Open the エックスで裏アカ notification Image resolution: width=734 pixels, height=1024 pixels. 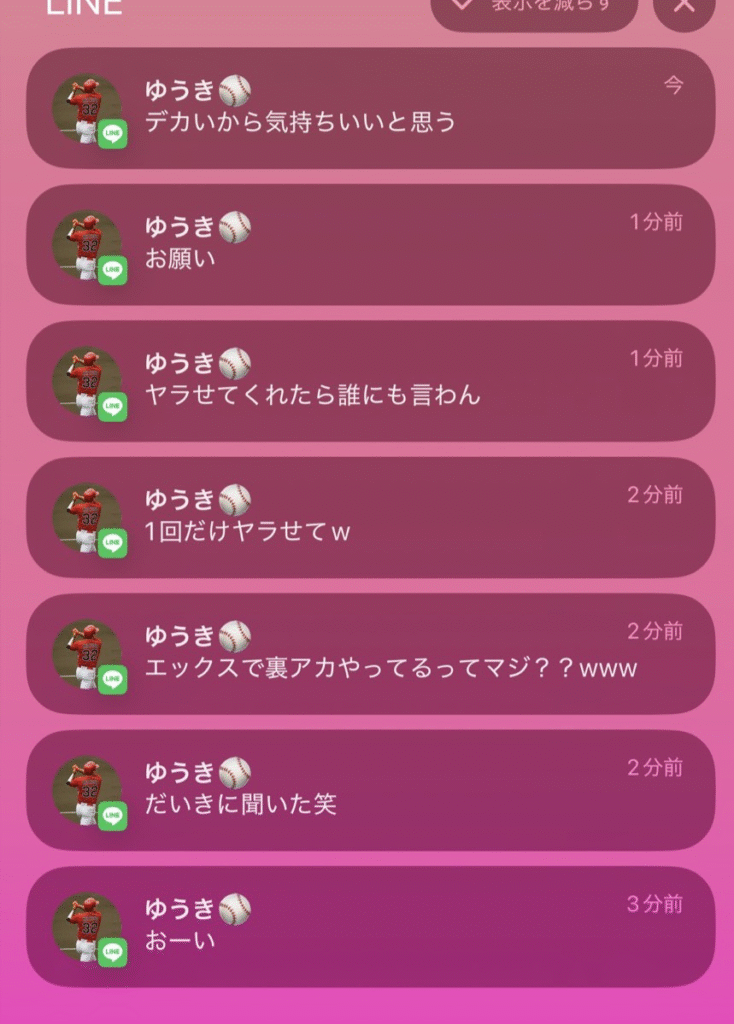(x=370, y=653)
